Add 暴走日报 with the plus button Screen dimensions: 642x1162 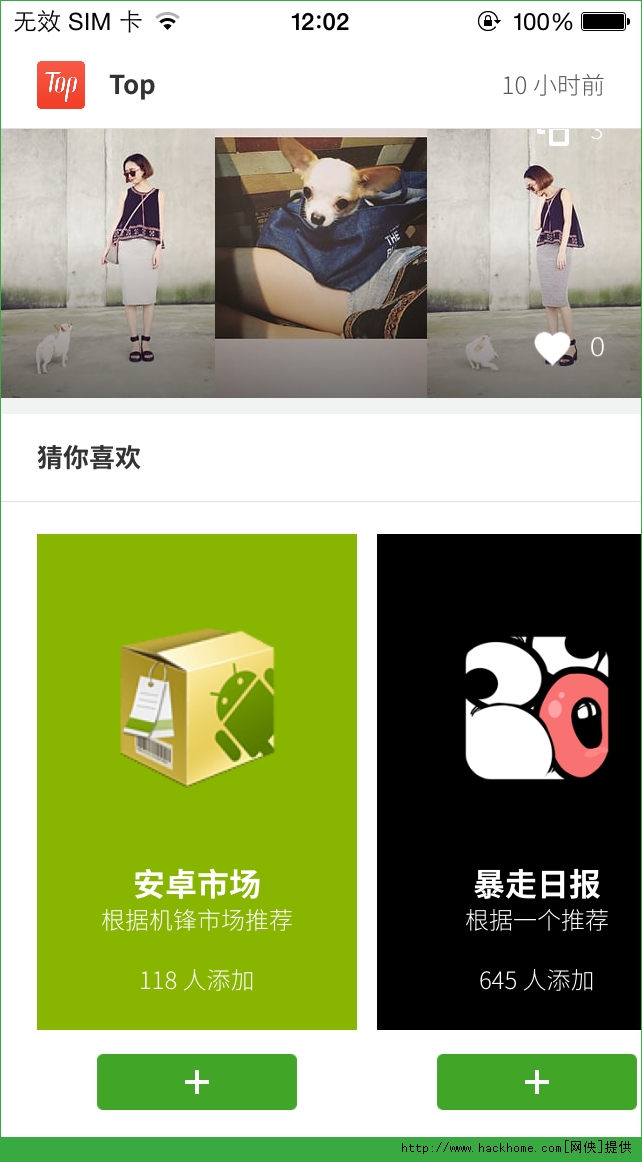(x=537, y=1082)
